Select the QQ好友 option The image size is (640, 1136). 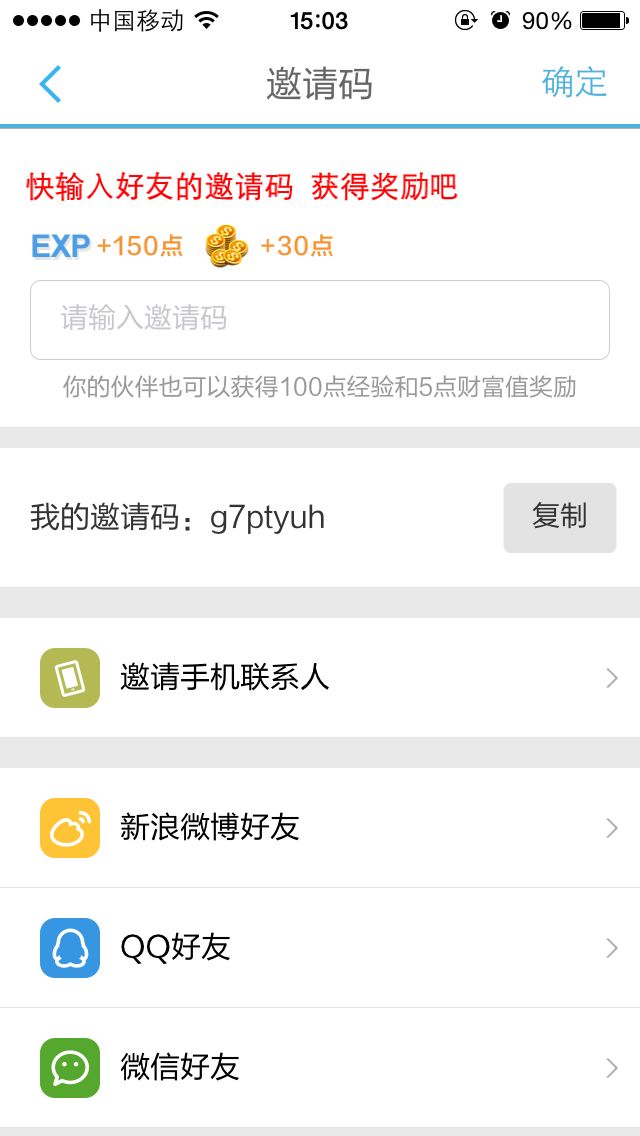tap(320, 948)
